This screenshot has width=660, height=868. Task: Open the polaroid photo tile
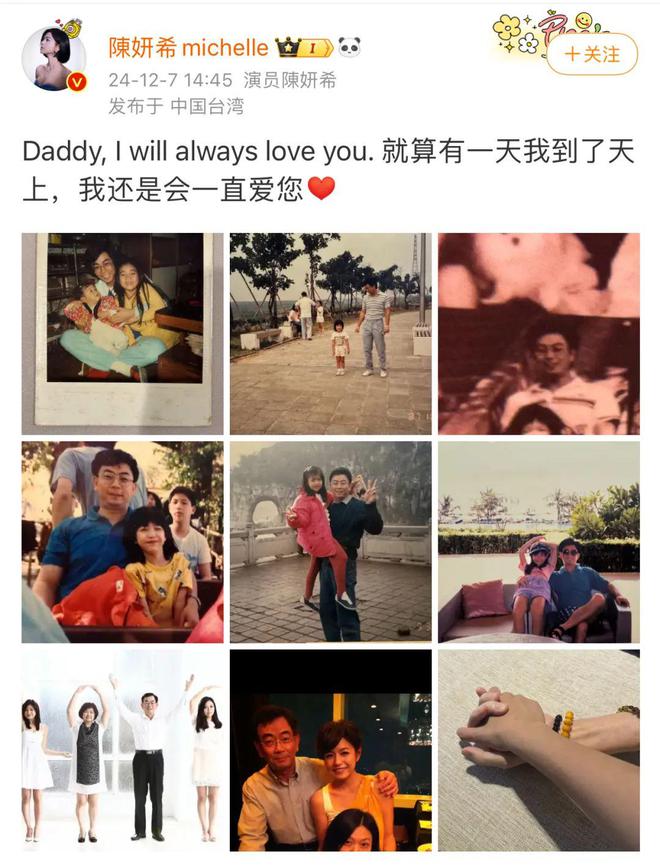[122, 333]
